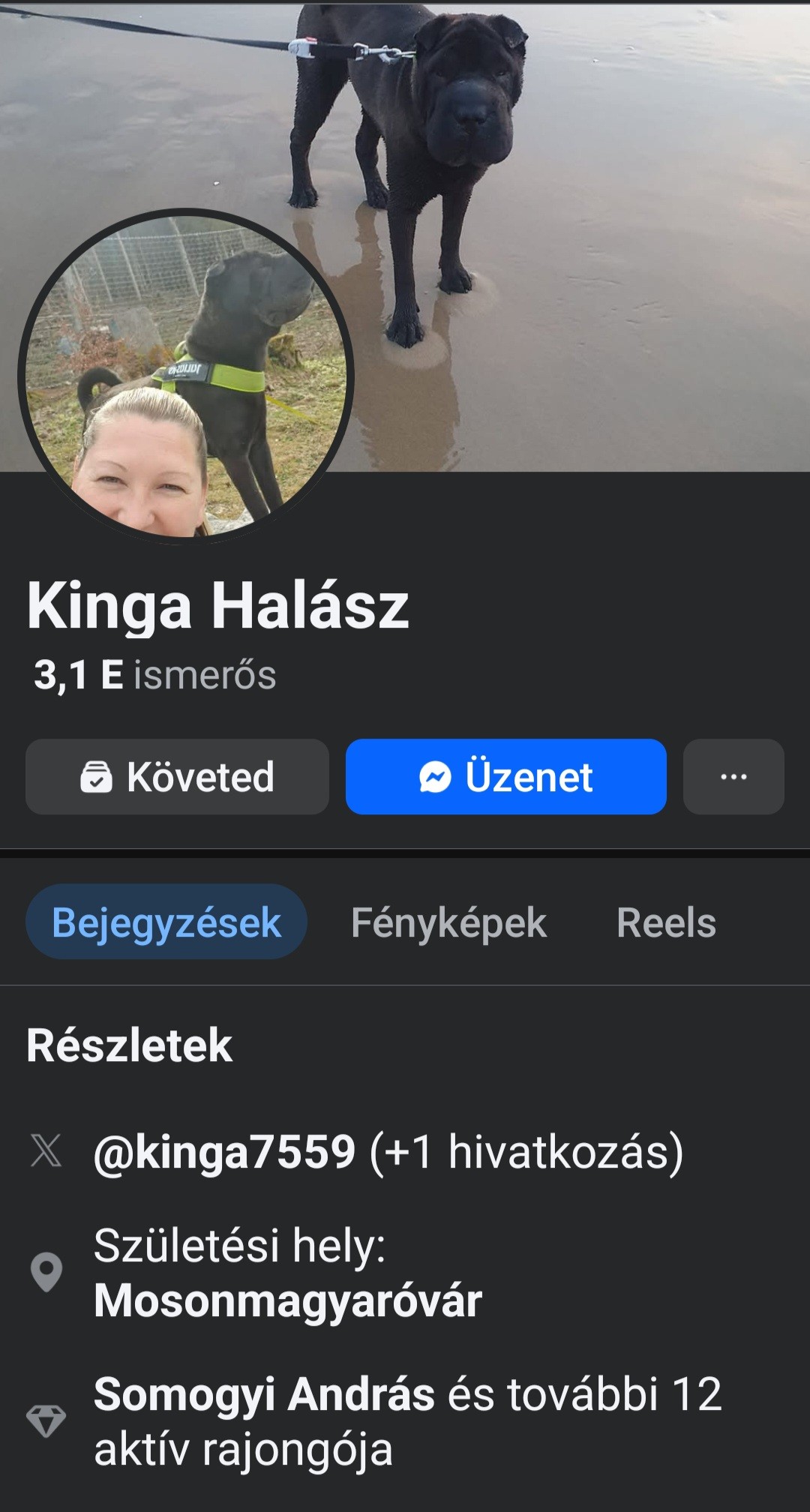Switch to the Fényképek tab
The width and height of the screenshot is (810, 1512).
coord(448,922)
